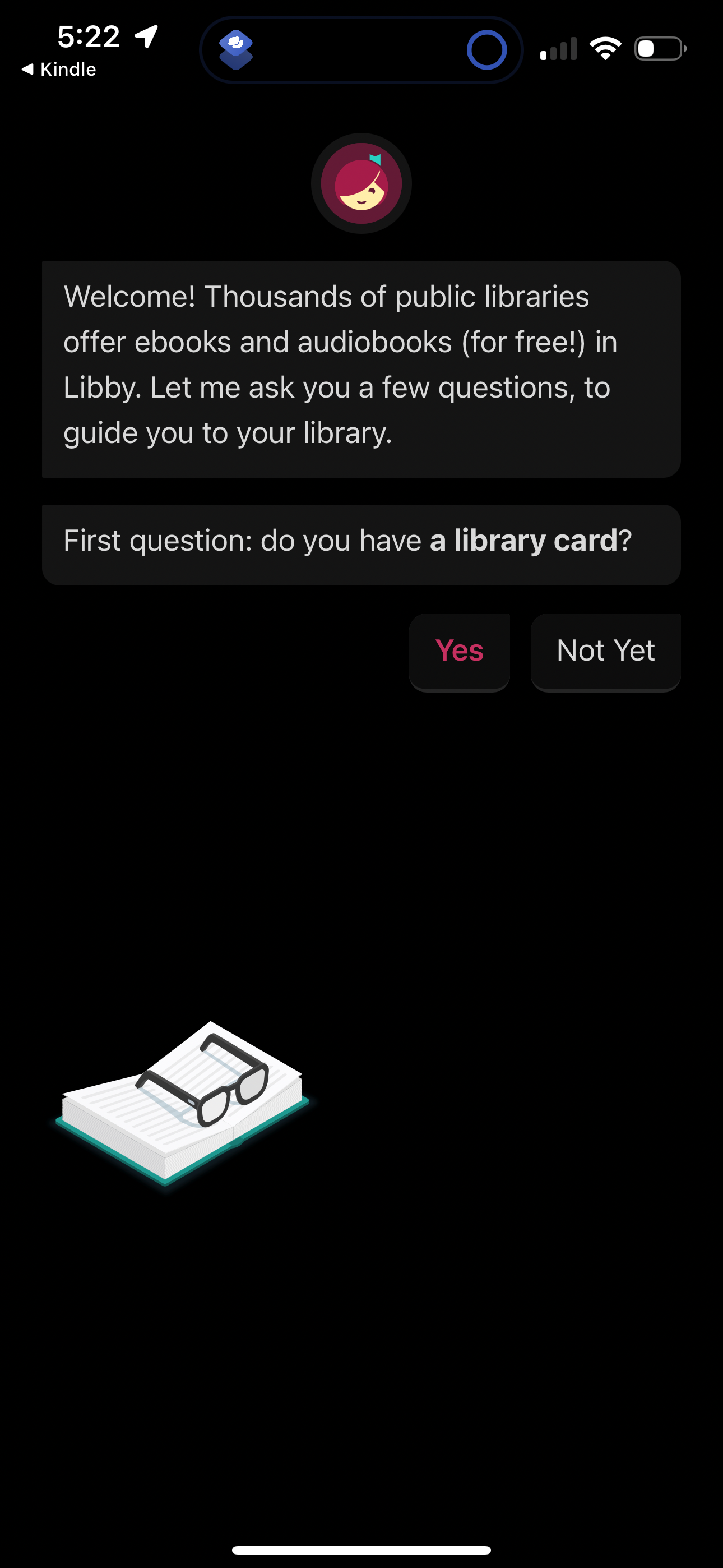Tap the pill-shaped bar at the top
Viewport: 723px width, 1568px height.
[361, 49]
